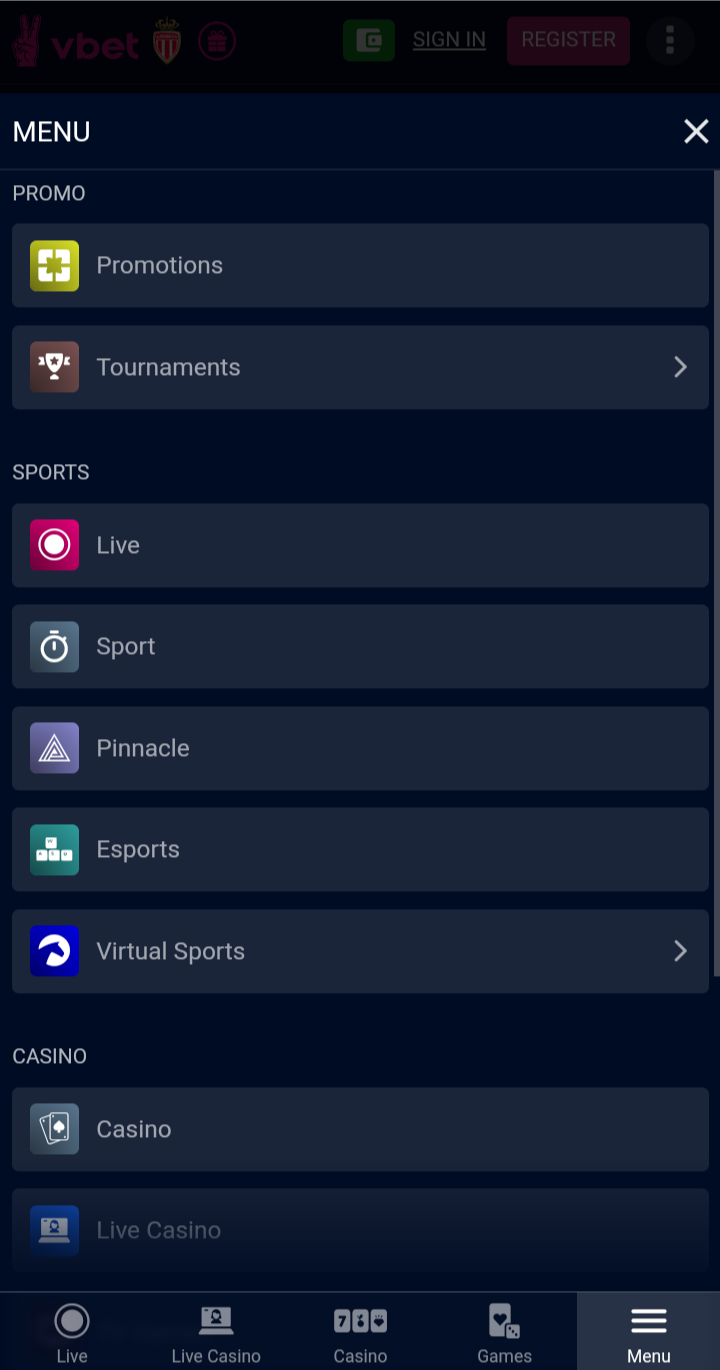Screen dimensions: 720x1370
Task: Open Live sports betting row
Action: click(x=360, y=545)
